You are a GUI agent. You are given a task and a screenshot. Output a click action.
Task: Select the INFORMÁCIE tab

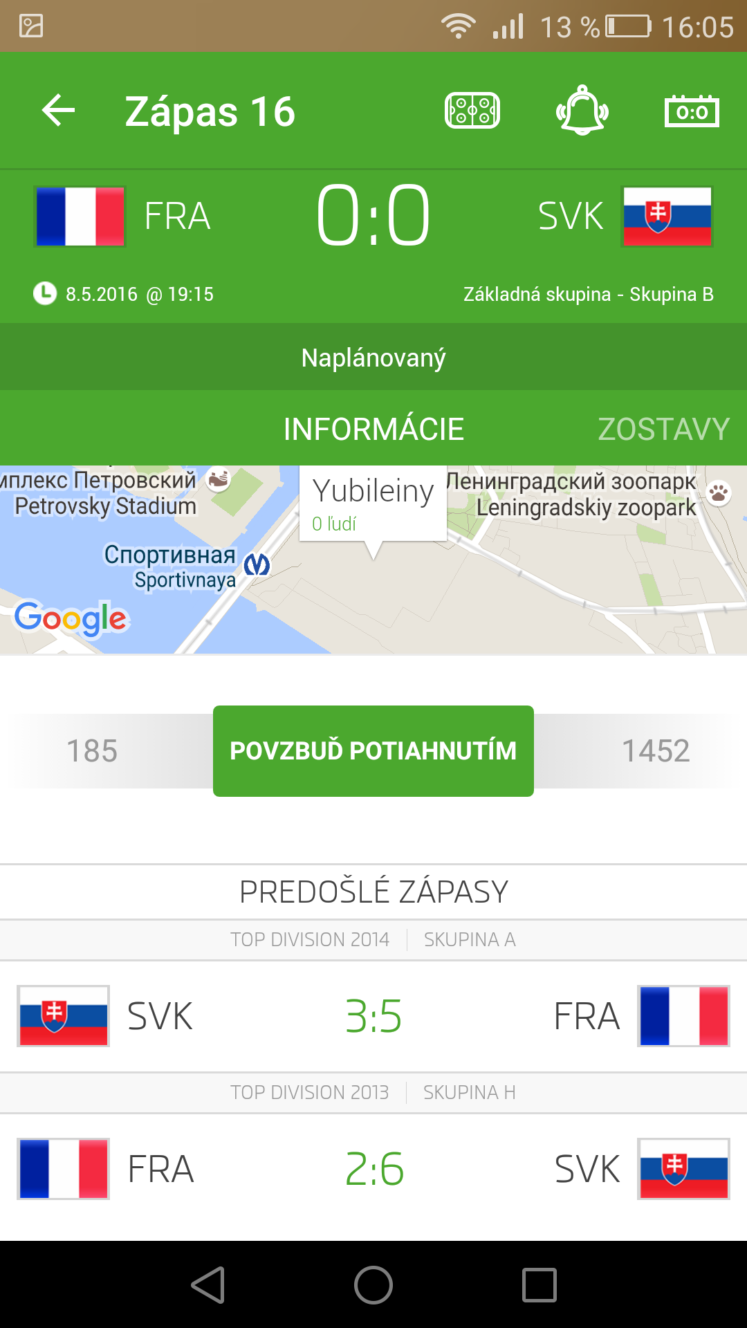(x=373, y=429)
